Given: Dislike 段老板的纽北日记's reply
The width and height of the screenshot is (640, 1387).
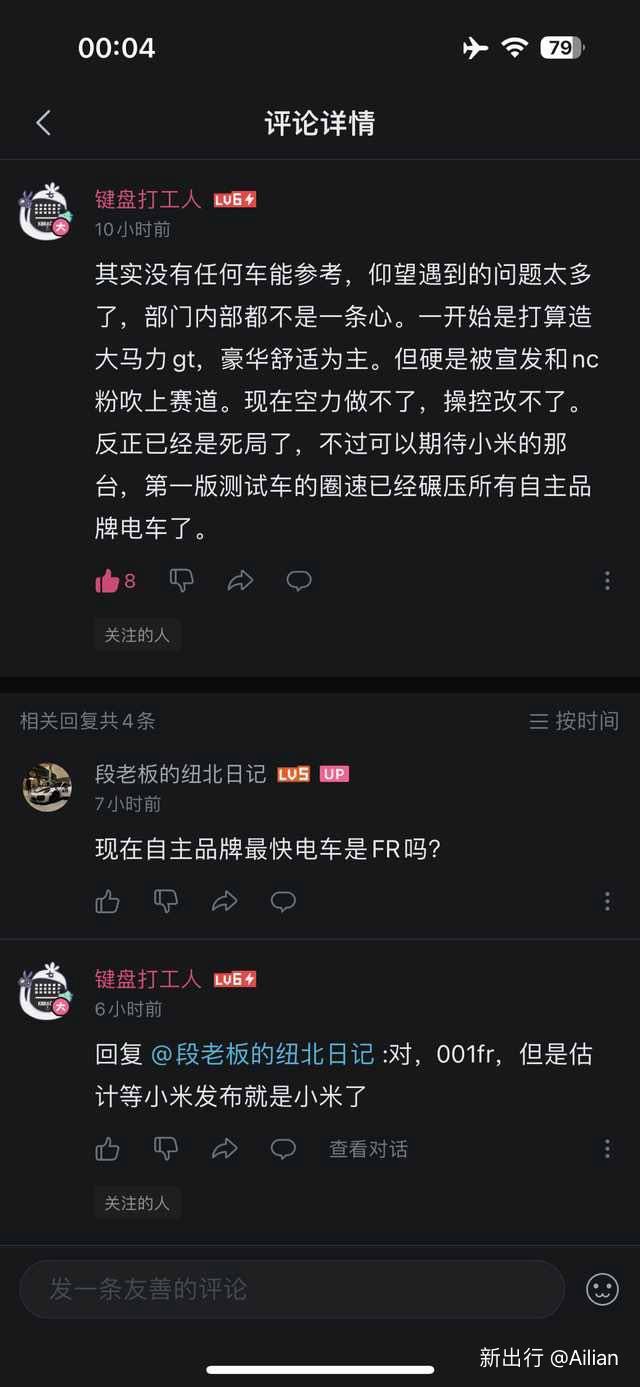Looking at the screenshot, I should [x=166, y=902].
